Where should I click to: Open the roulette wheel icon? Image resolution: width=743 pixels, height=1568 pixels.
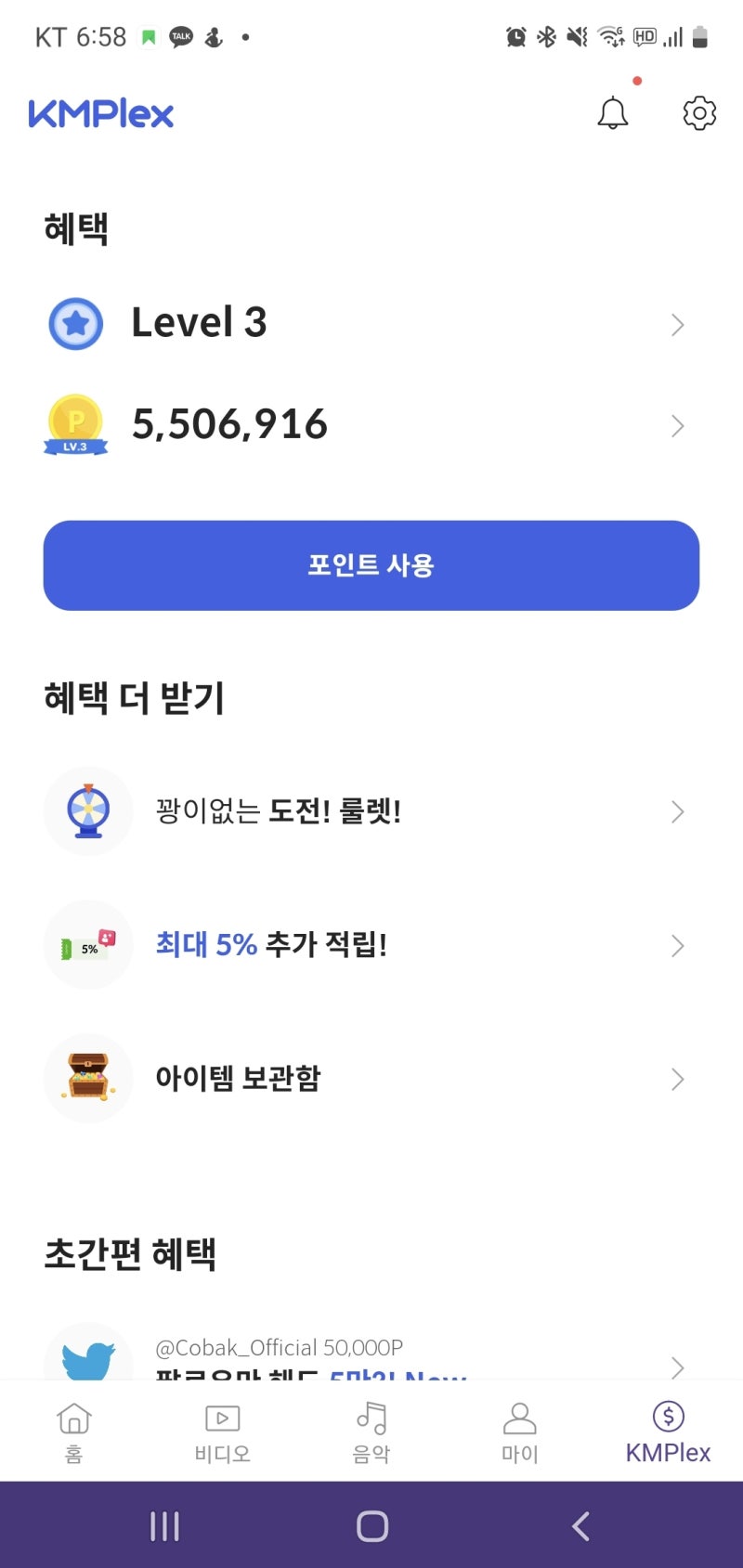[88, 810]
